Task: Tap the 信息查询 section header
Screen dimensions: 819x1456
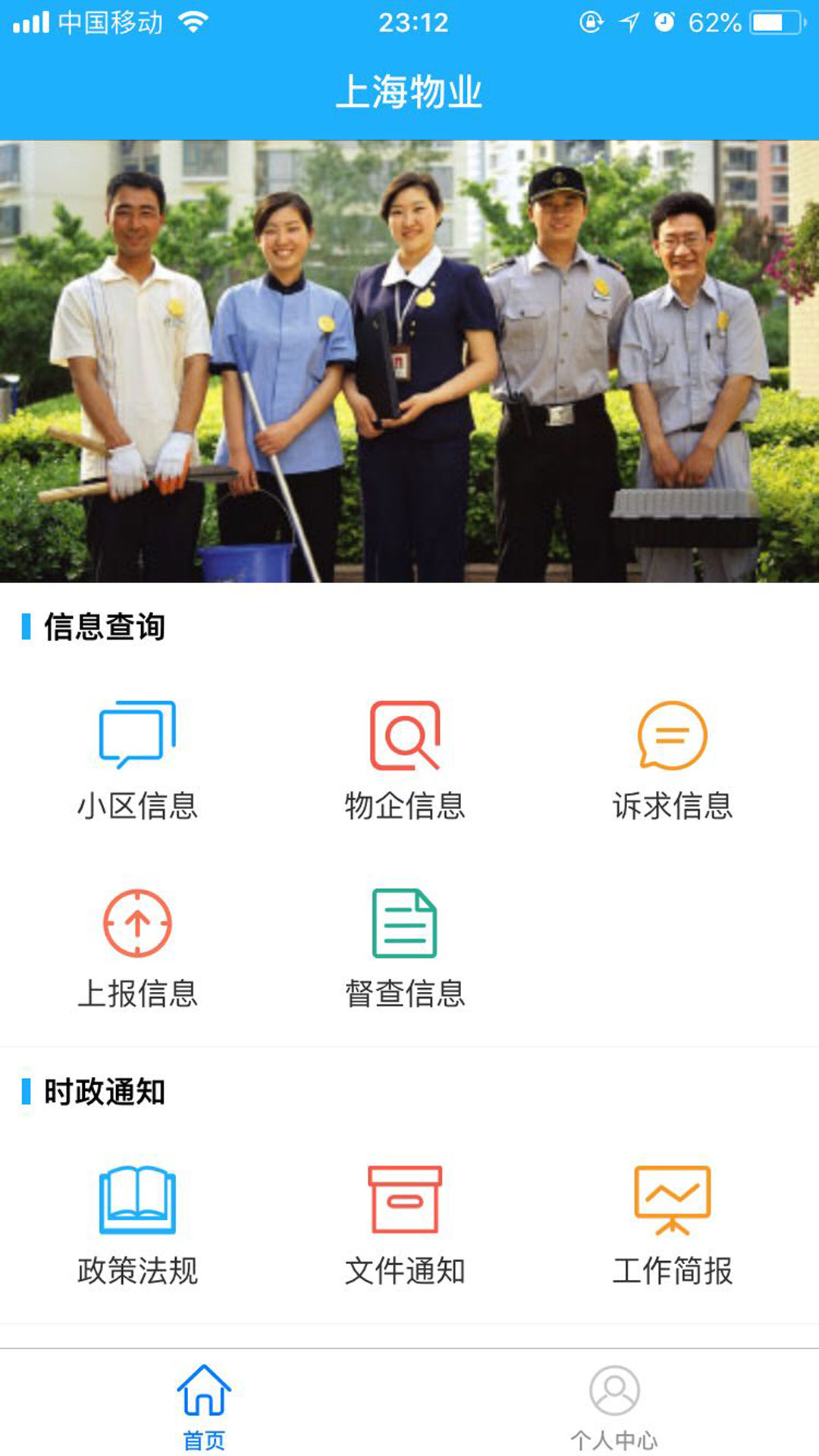Action: click(106, 627)
